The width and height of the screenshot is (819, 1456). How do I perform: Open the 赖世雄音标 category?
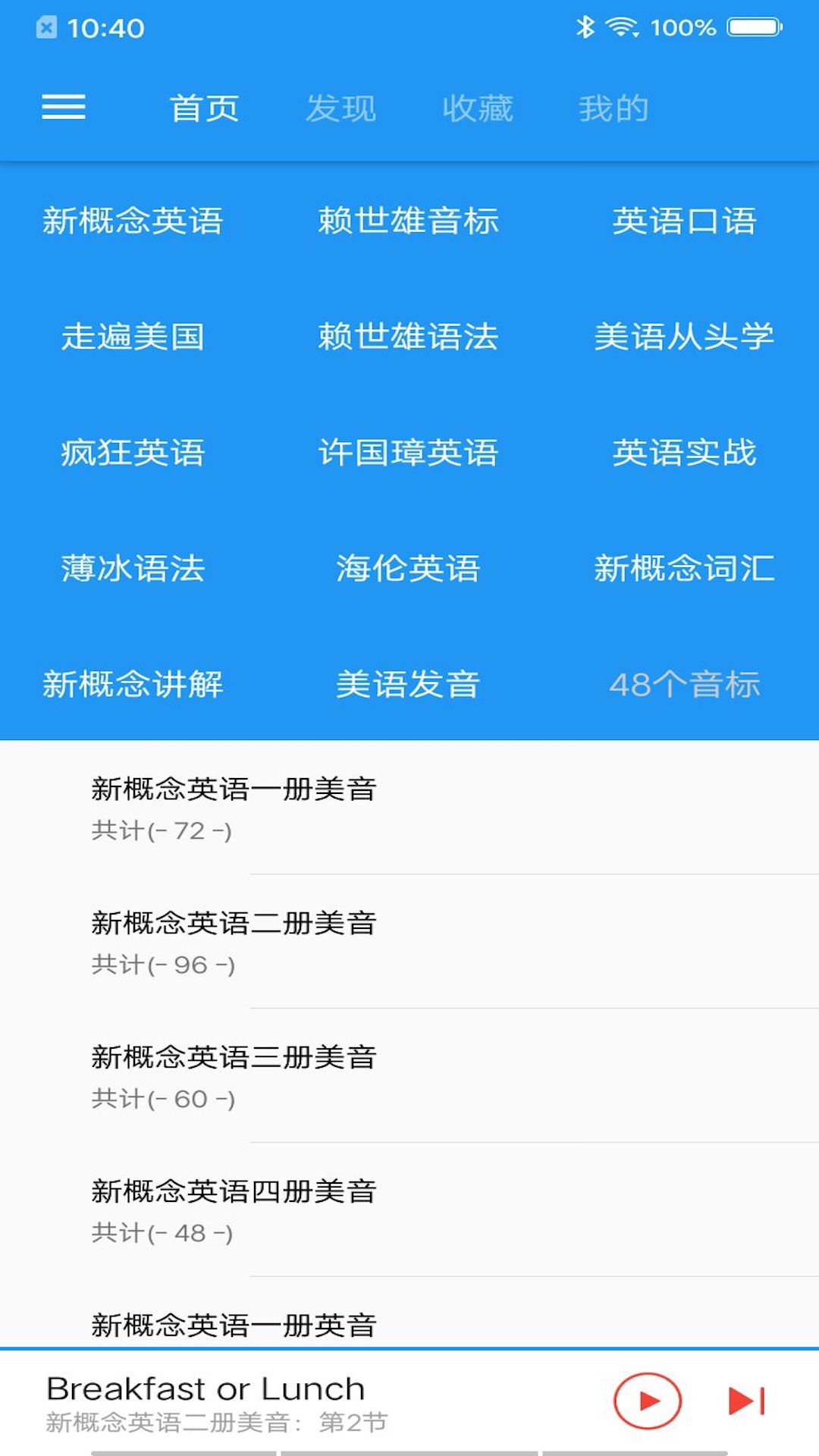[x=409, y=221]
